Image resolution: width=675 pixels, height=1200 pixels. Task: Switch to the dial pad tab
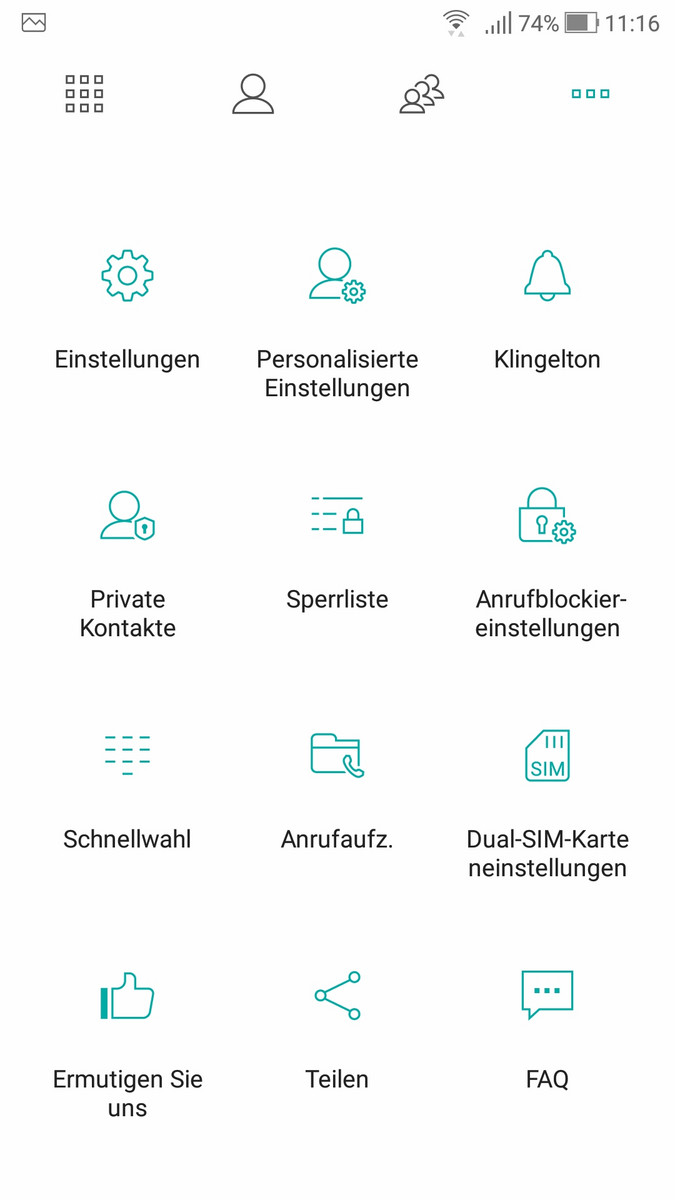pyautogui.click(x=84, y=94)
